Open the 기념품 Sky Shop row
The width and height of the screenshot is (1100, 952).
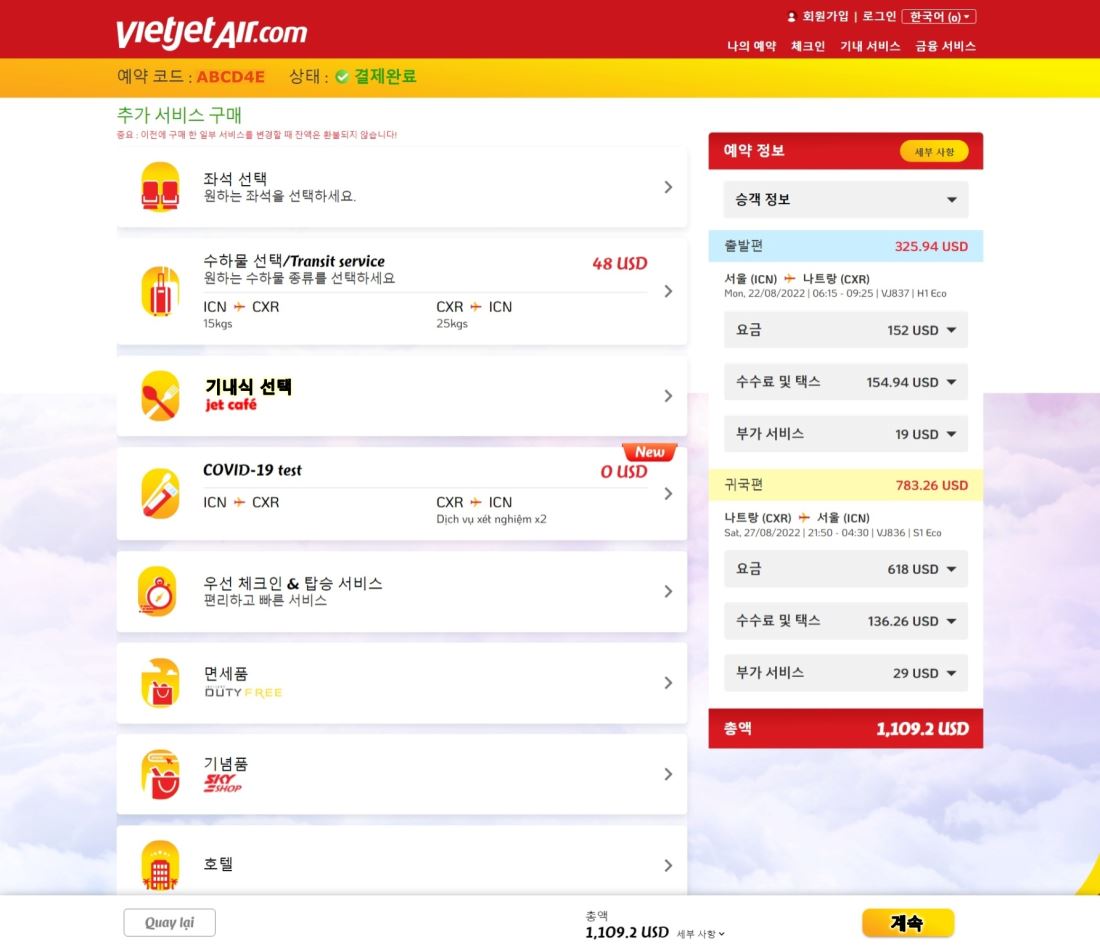pyautogui.click(x=401, y=774)
